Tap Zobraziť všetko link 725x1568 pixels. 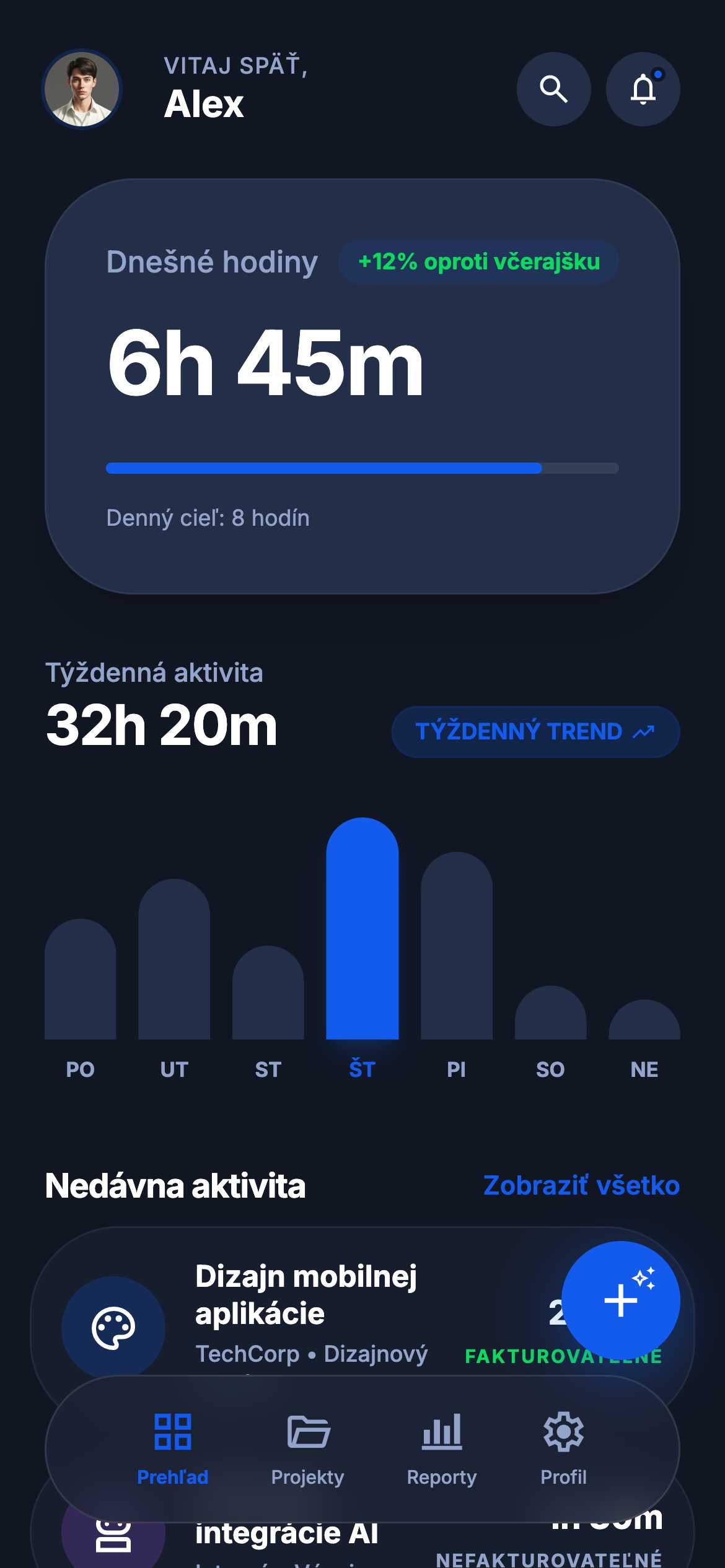coord(581,1185)
